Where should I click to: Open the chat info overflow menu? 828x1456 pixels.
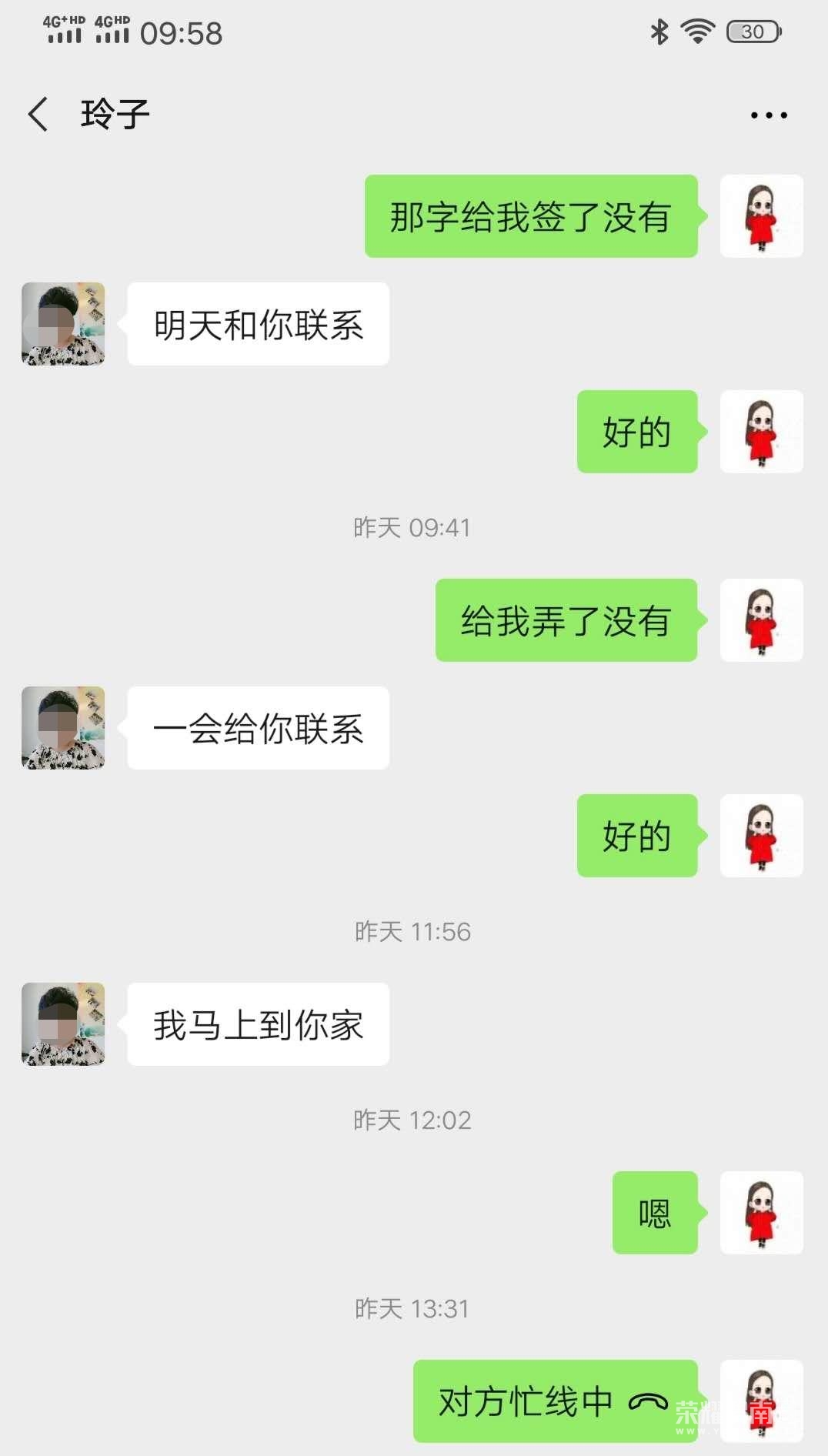pyautogui.click(x=768, y=115)
